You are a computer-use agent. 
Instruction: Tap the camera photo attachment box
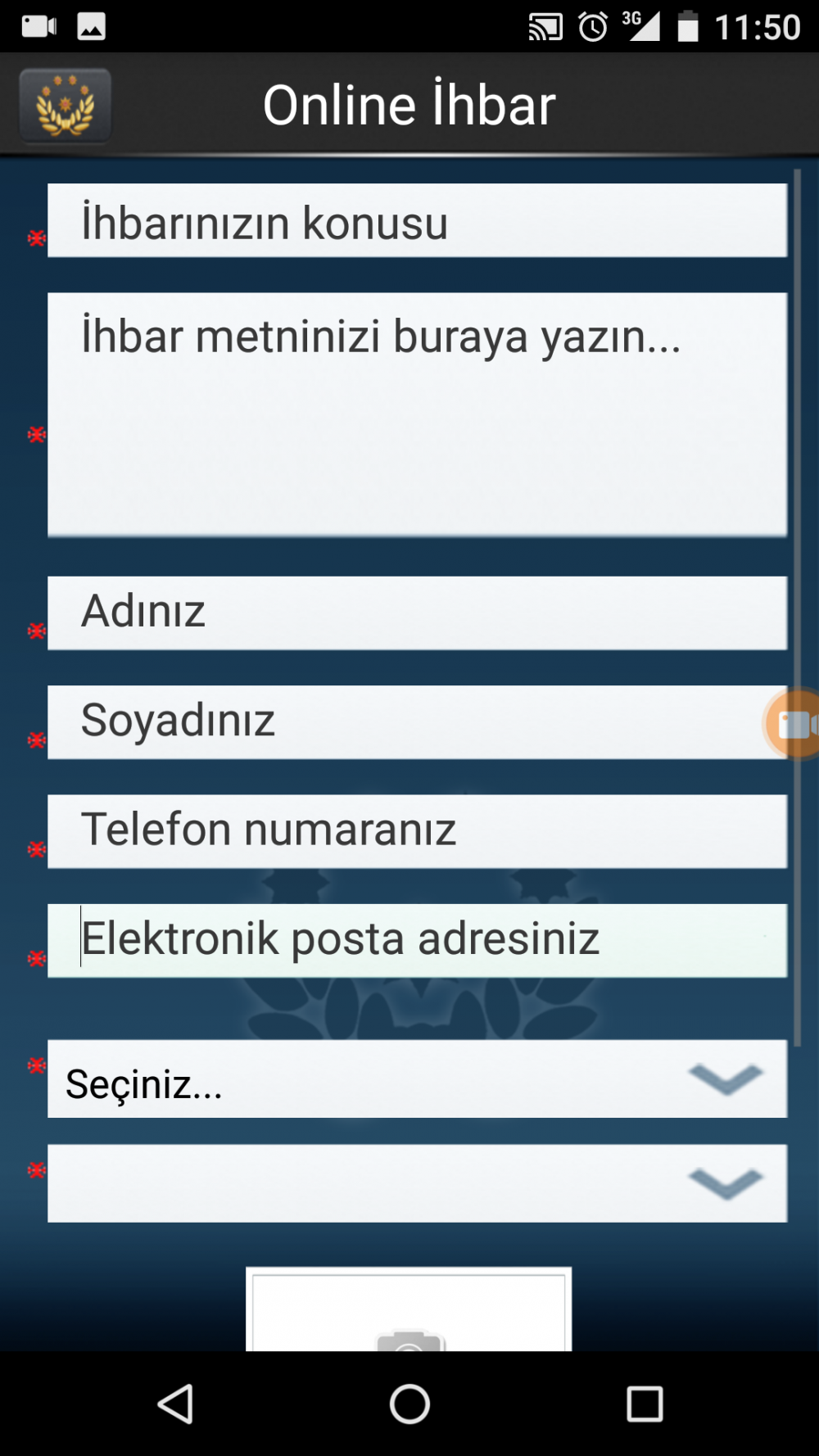tap(409, 1310)
